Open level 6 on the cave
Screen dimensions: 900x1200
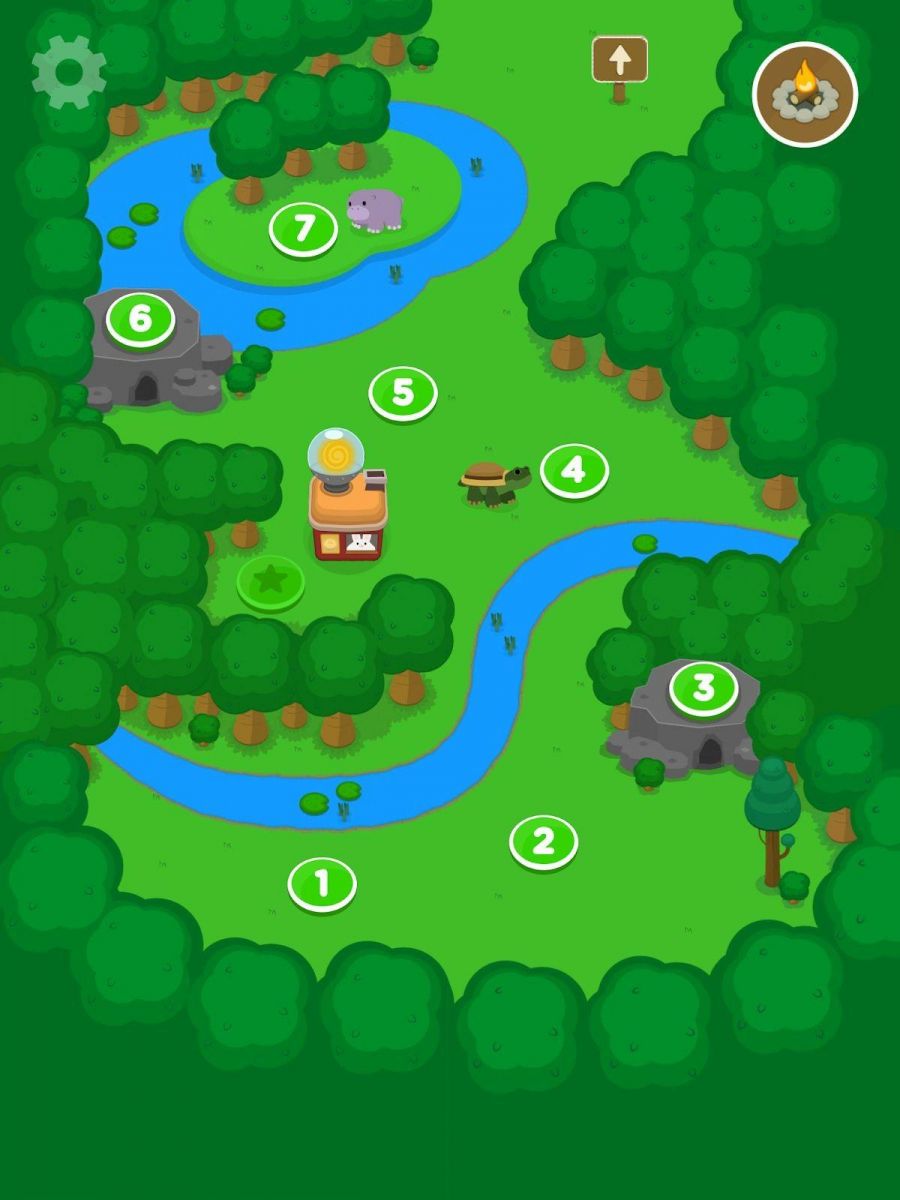point(140,319)
